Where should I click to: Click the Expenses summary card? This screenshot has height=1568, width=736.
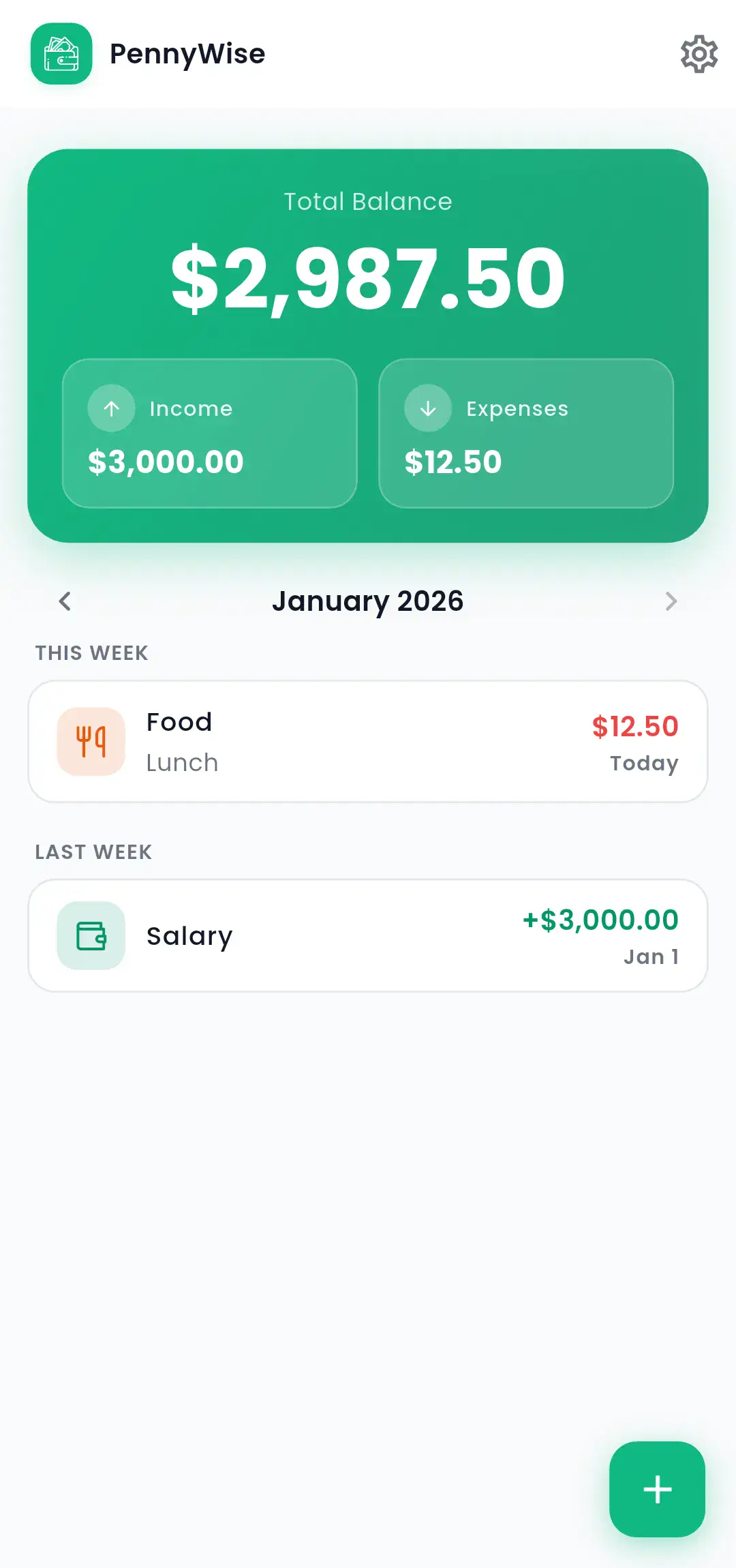tap(526, 433)
